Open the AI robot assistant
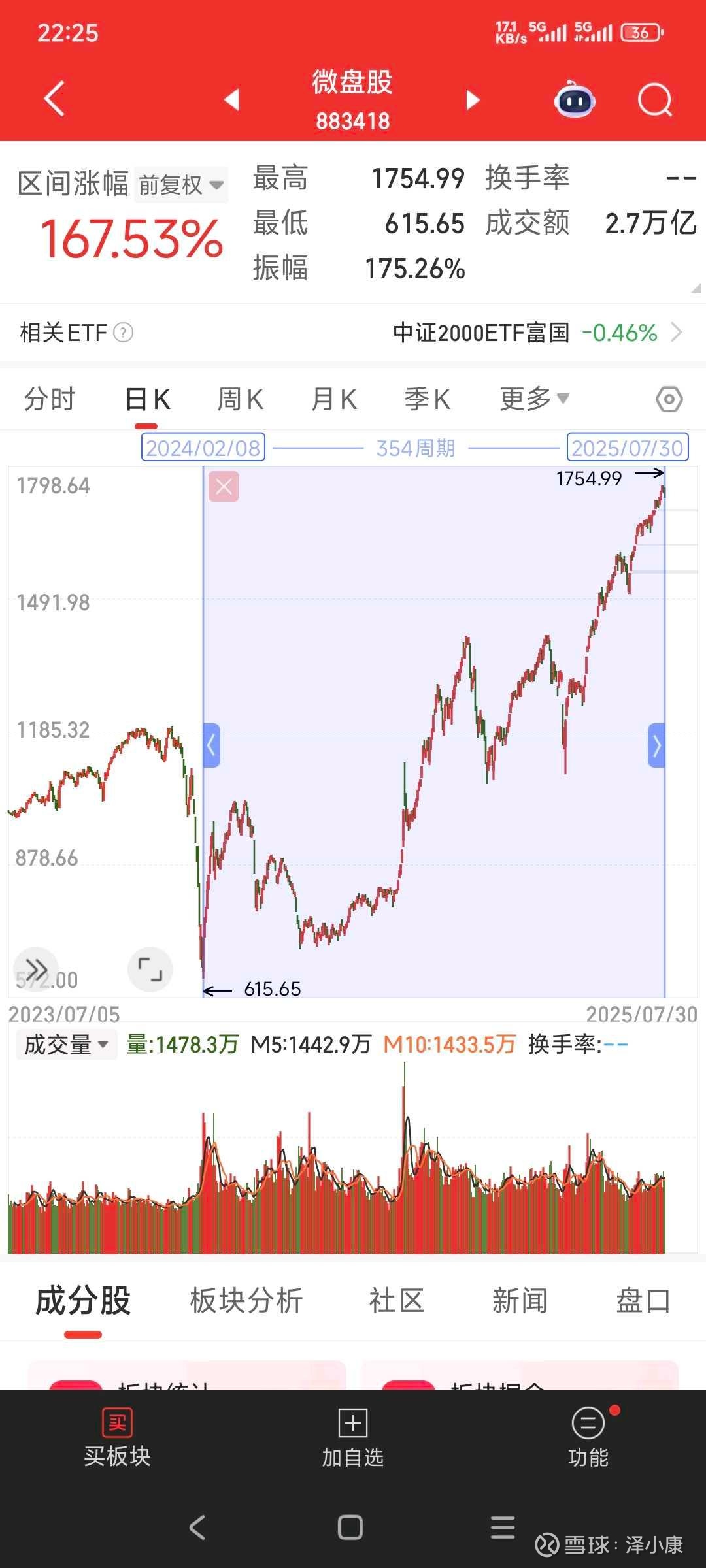This screenshot has width=706, height=1568. pyautogui.click(x=575, y=99)
